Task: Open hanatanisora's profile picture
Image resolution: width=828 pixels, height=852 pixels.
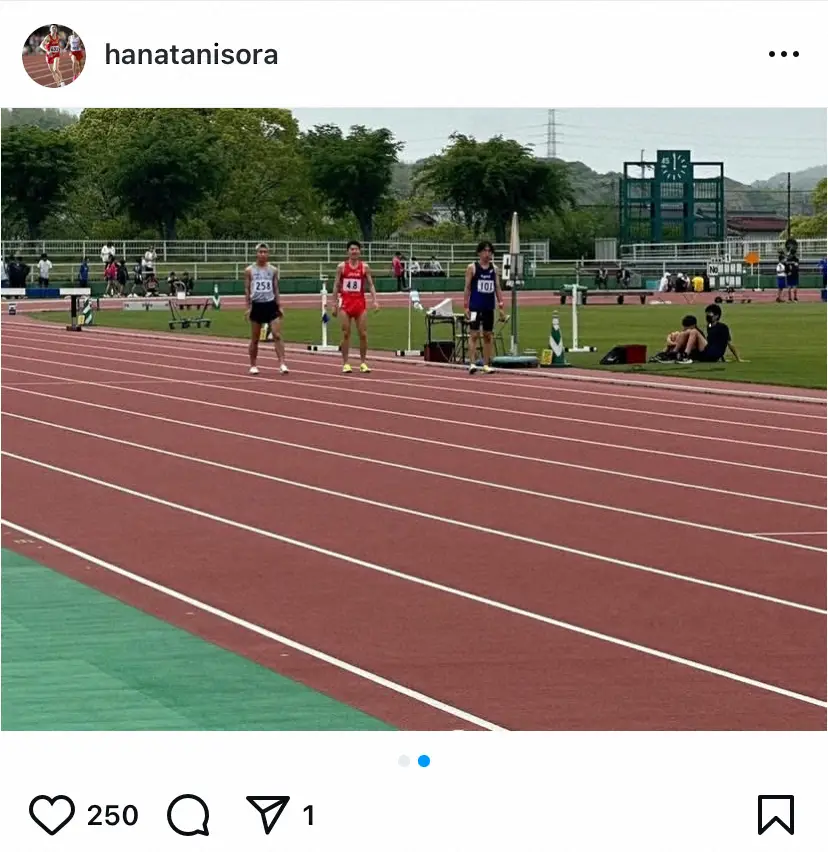Action: point(54,55)
